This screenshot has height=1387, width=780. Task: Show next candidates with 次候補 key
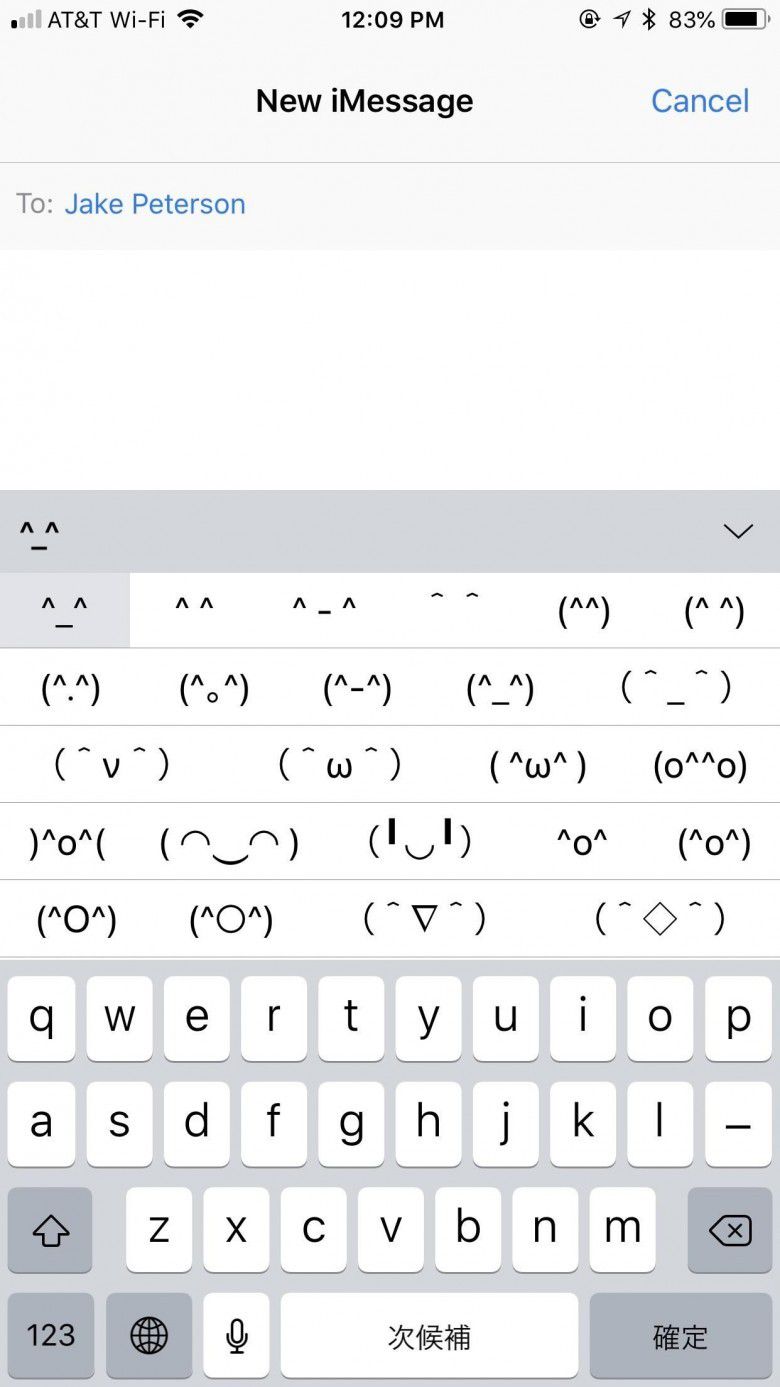click(428, 1335)
